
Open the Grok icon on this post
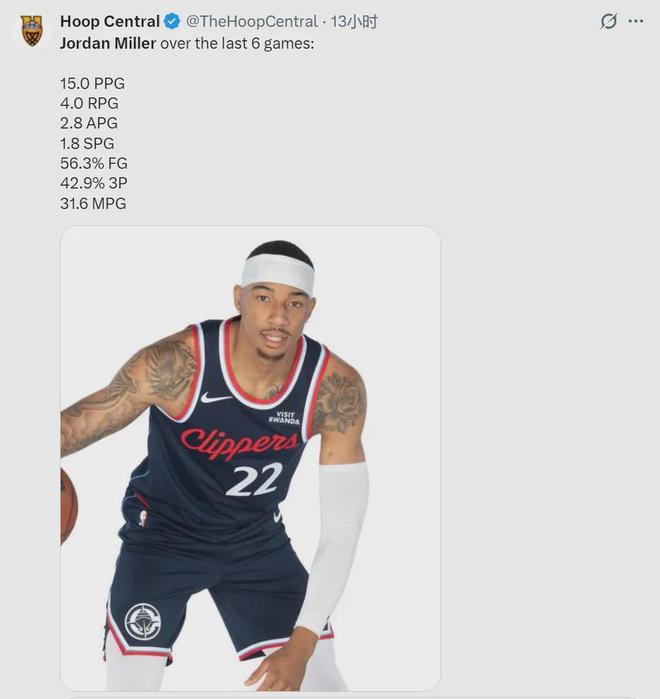coord(608,21)
